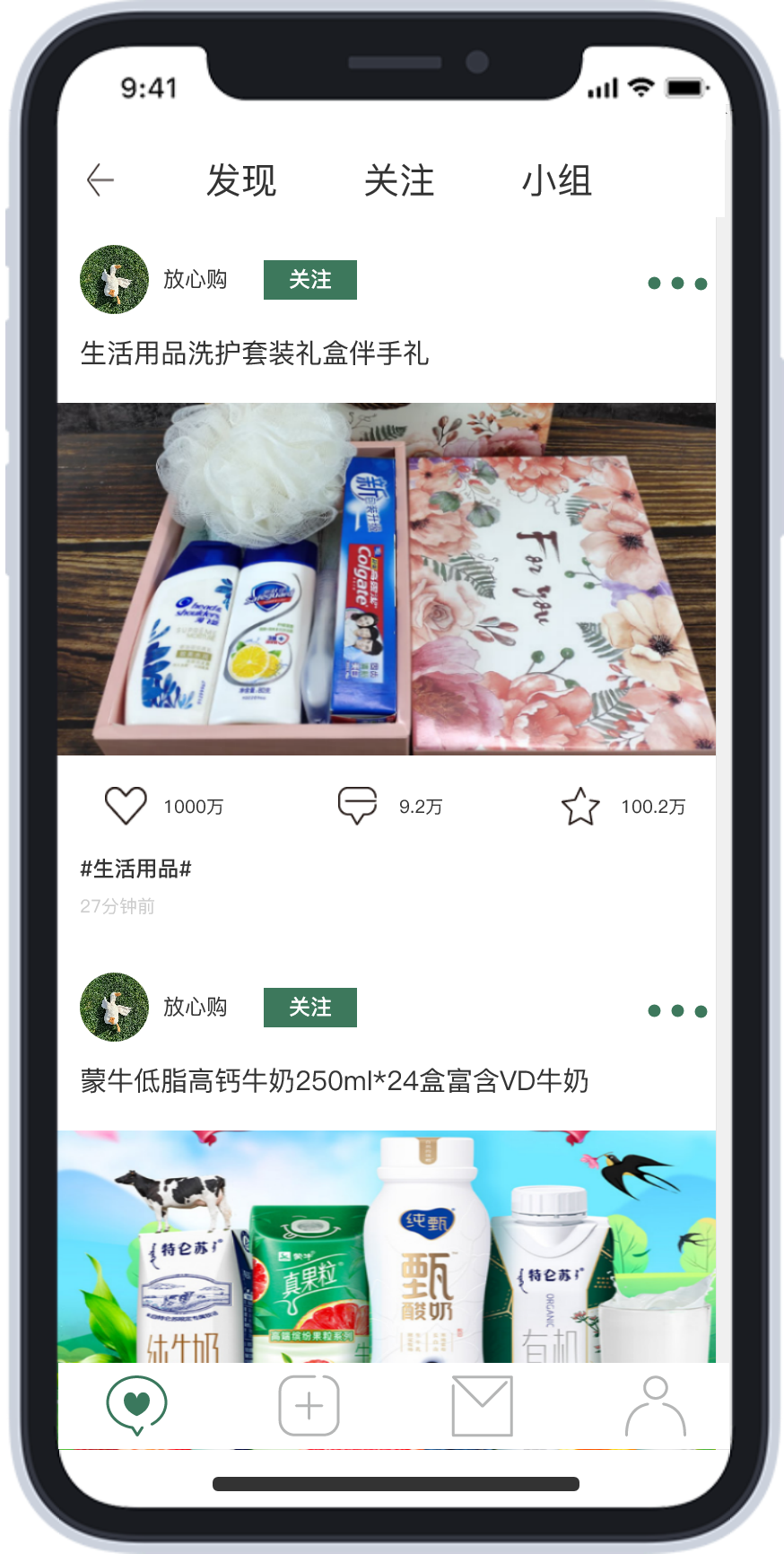This screenshot has width=784, height=1554.
Task: Go back using the arrow icon
Action: 100,180
